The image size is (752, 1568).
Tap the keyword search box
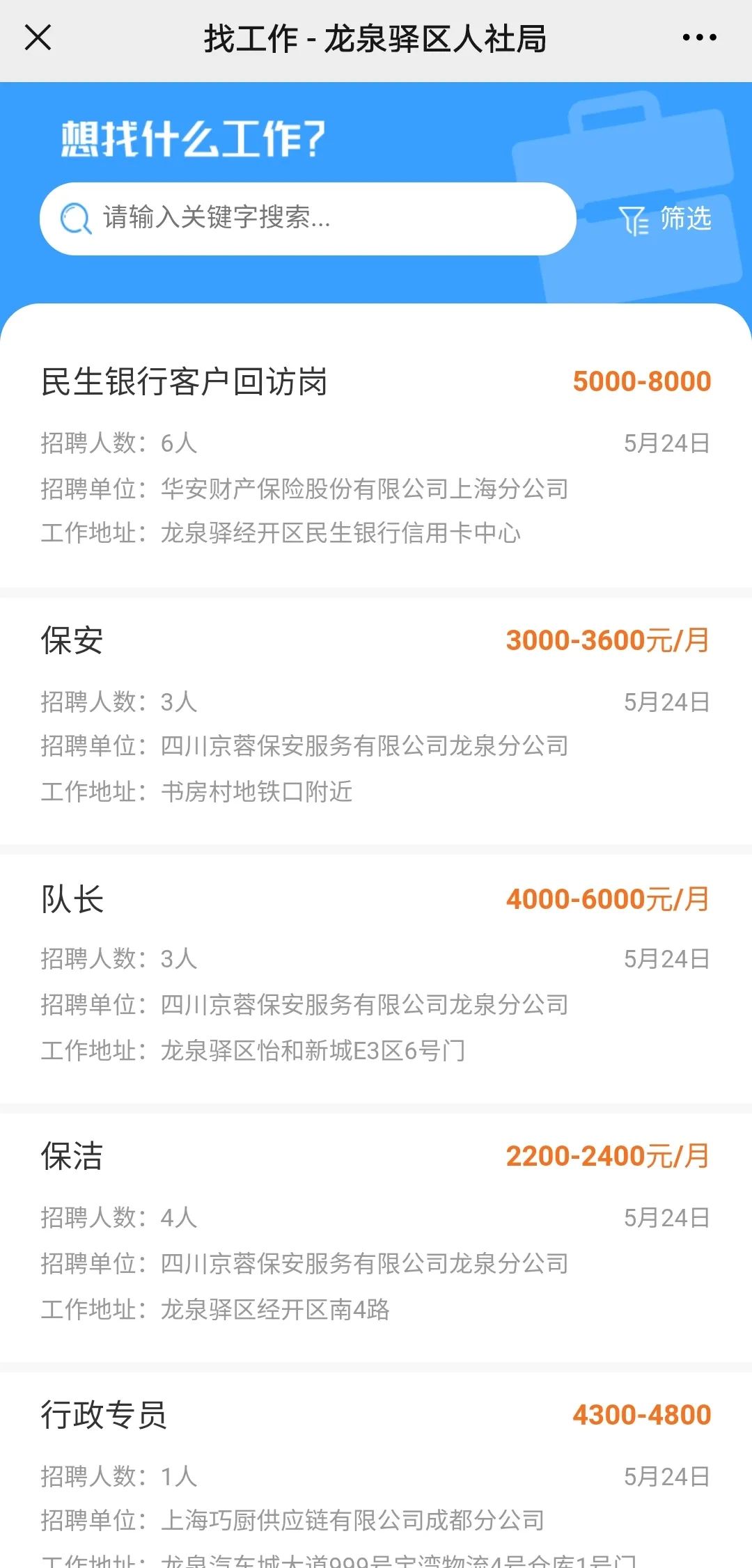click(308, 219)
